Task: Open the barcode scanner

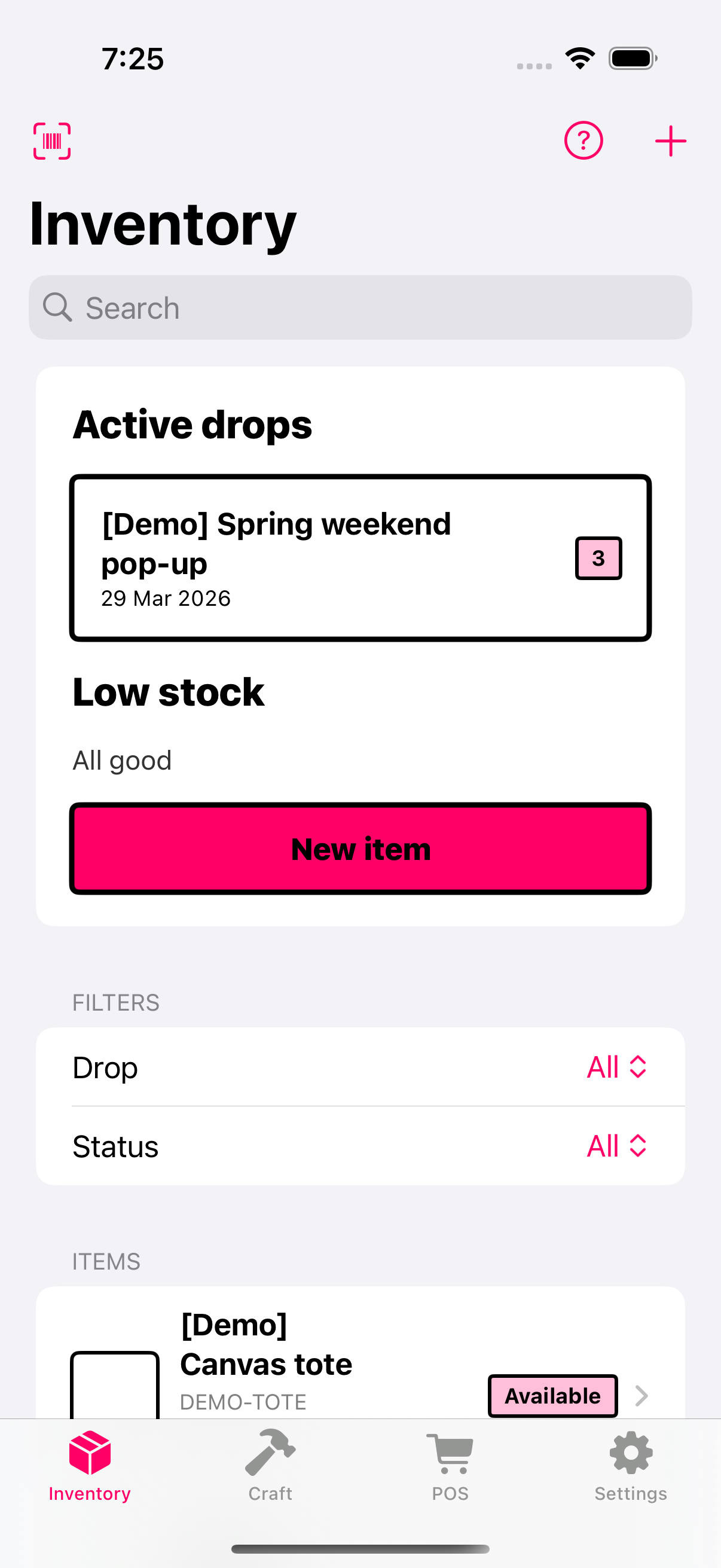Action: point(52,141)
